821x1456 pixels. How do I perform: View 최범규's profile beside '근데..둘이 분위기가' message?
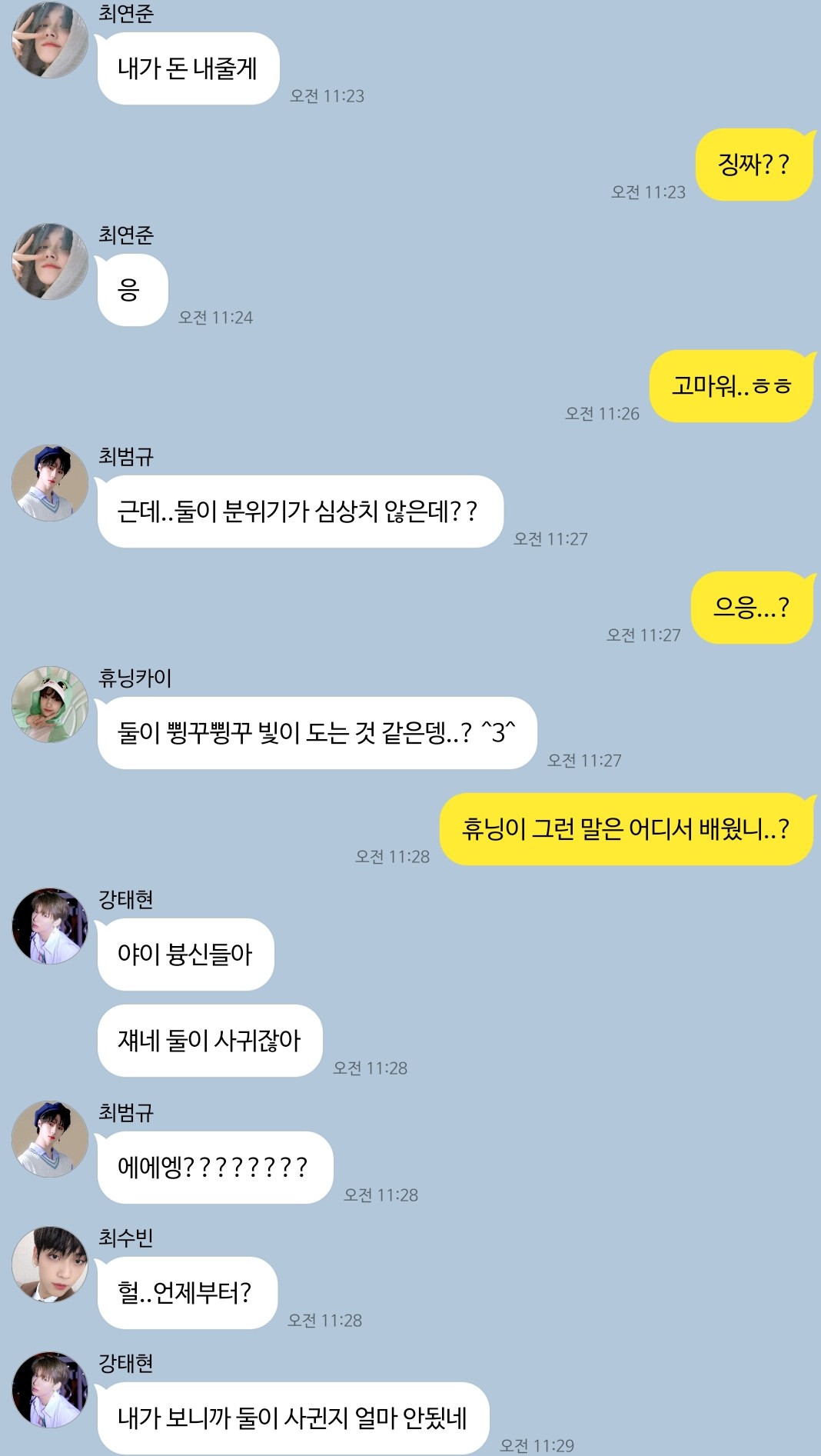tap(50, 483)
